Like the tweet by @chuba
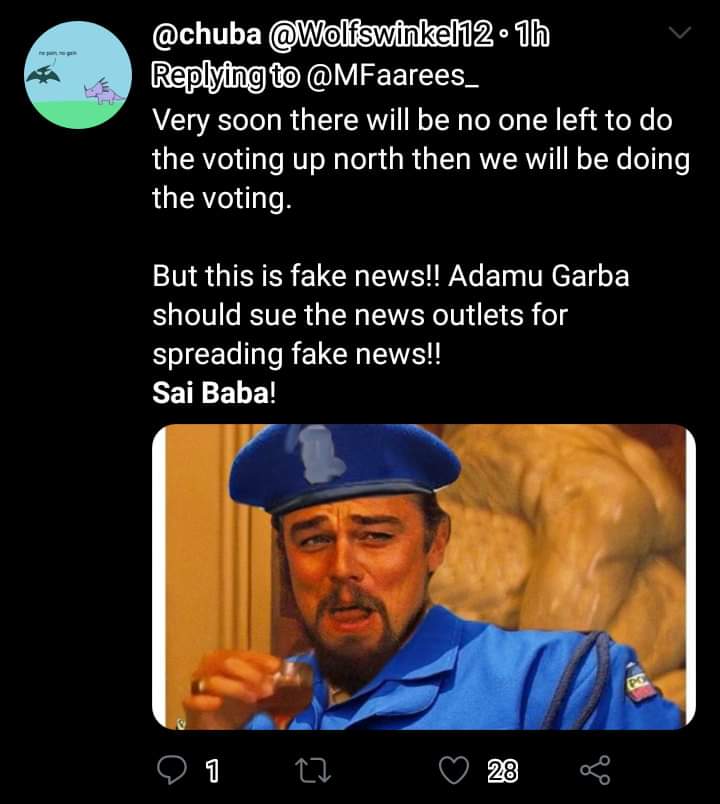The height and width of the screenshot is (804, 720). [458, 770]
